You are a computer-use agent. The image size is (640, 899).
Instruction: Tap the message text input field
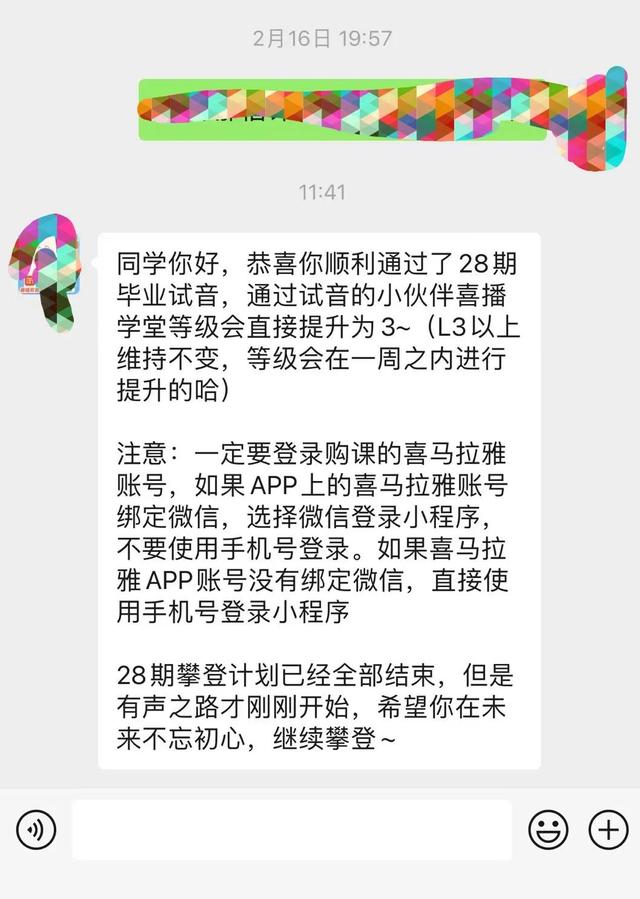(291, 829)
